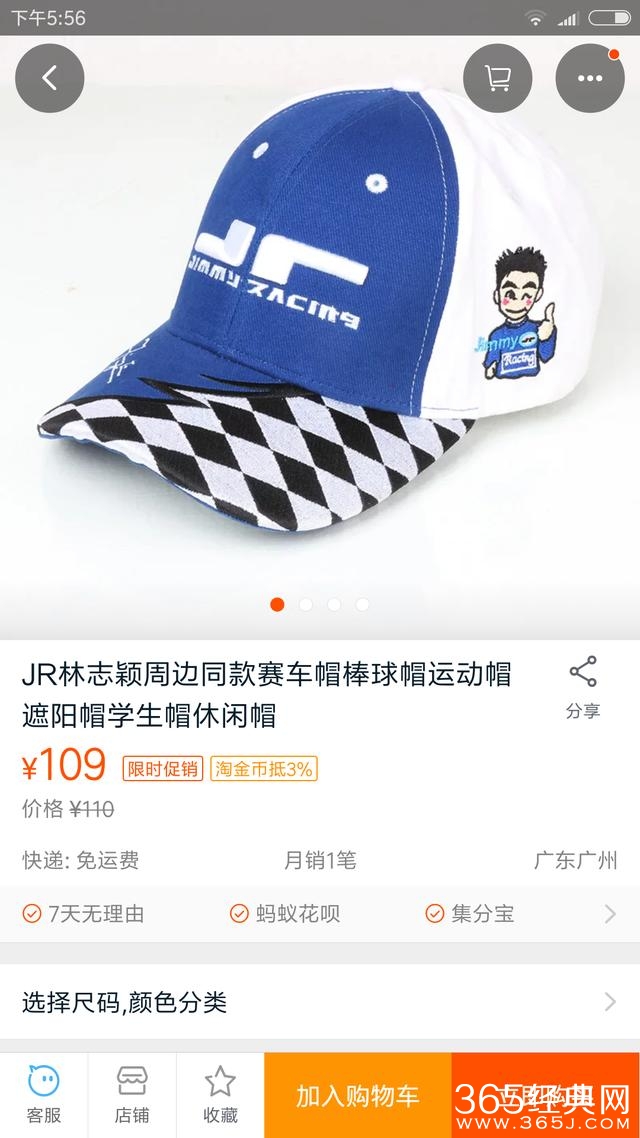Visit the seller's 店铺
Image resolution: width=640 pixels, height=1138 pixels.
132,1094
